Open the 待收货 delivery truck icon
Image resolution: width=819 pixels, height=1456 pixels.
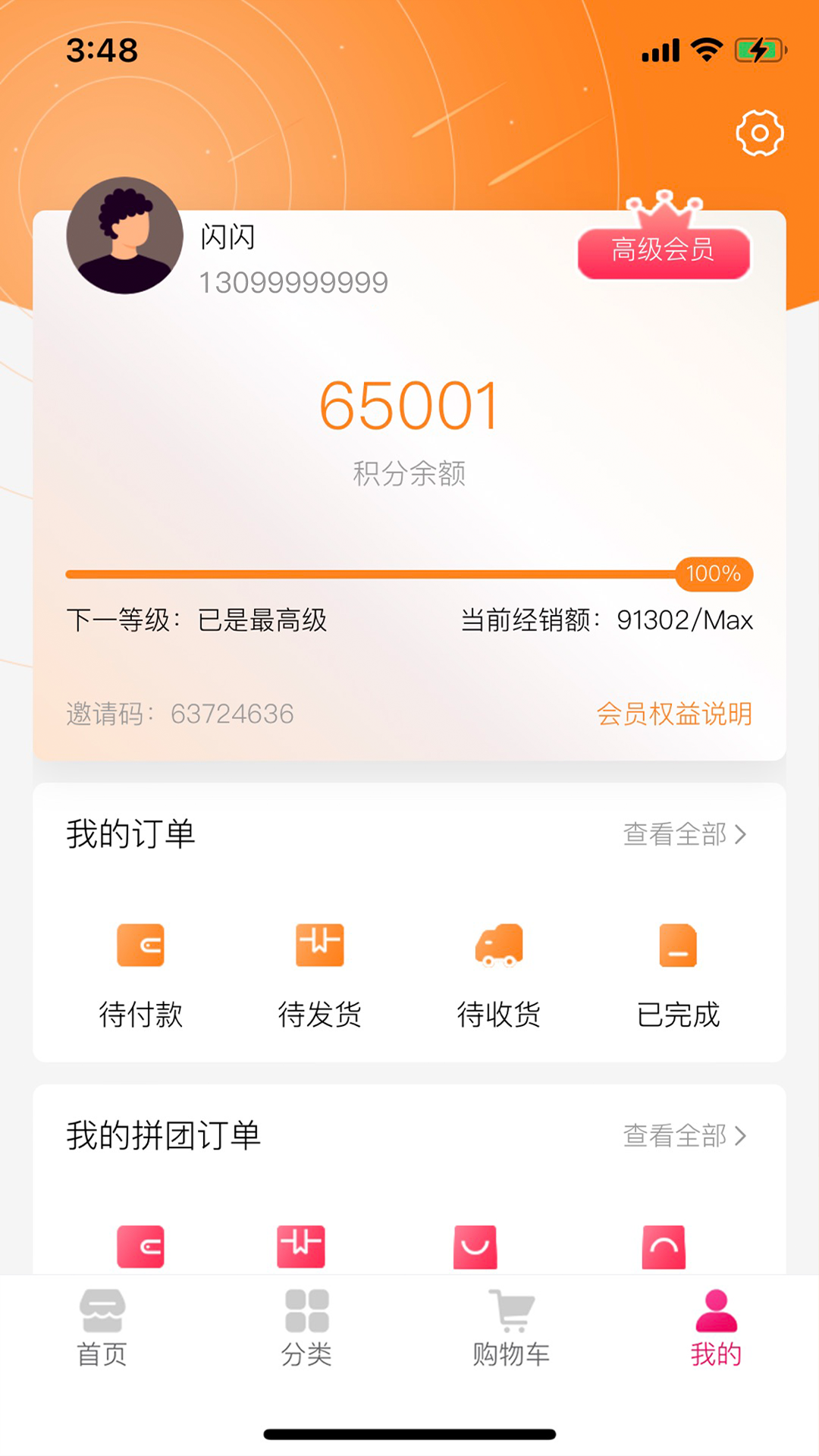497,946
